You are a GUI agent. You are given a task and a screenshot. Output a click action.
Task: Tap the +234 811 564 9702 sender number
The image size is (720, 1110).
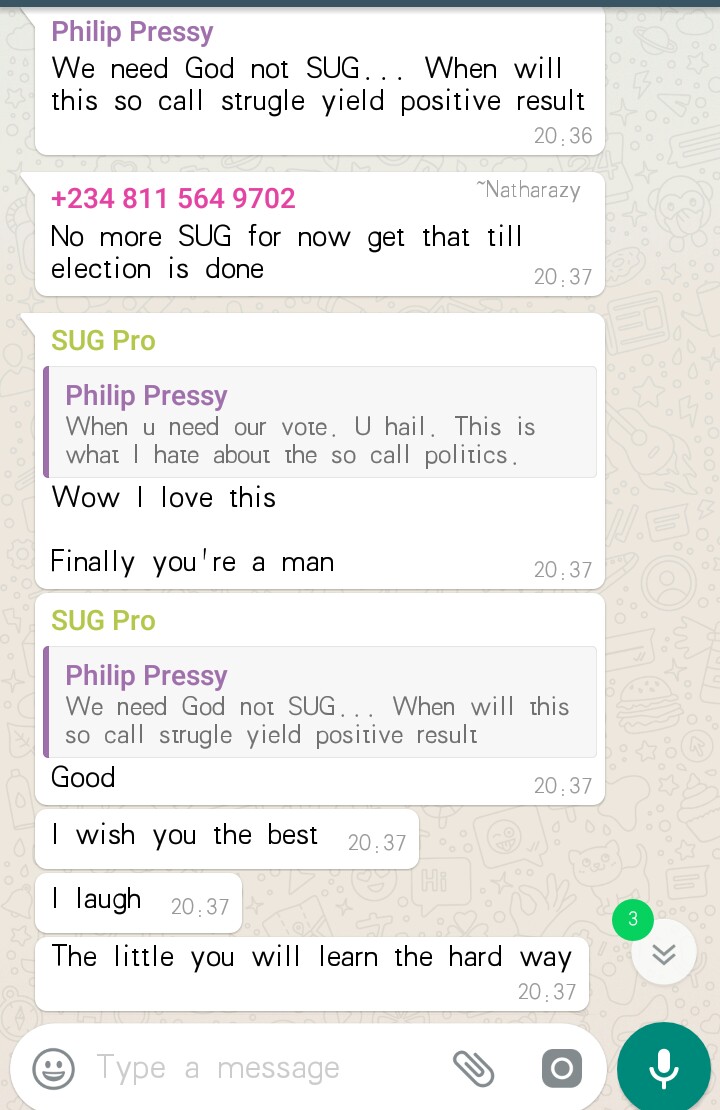173,199
